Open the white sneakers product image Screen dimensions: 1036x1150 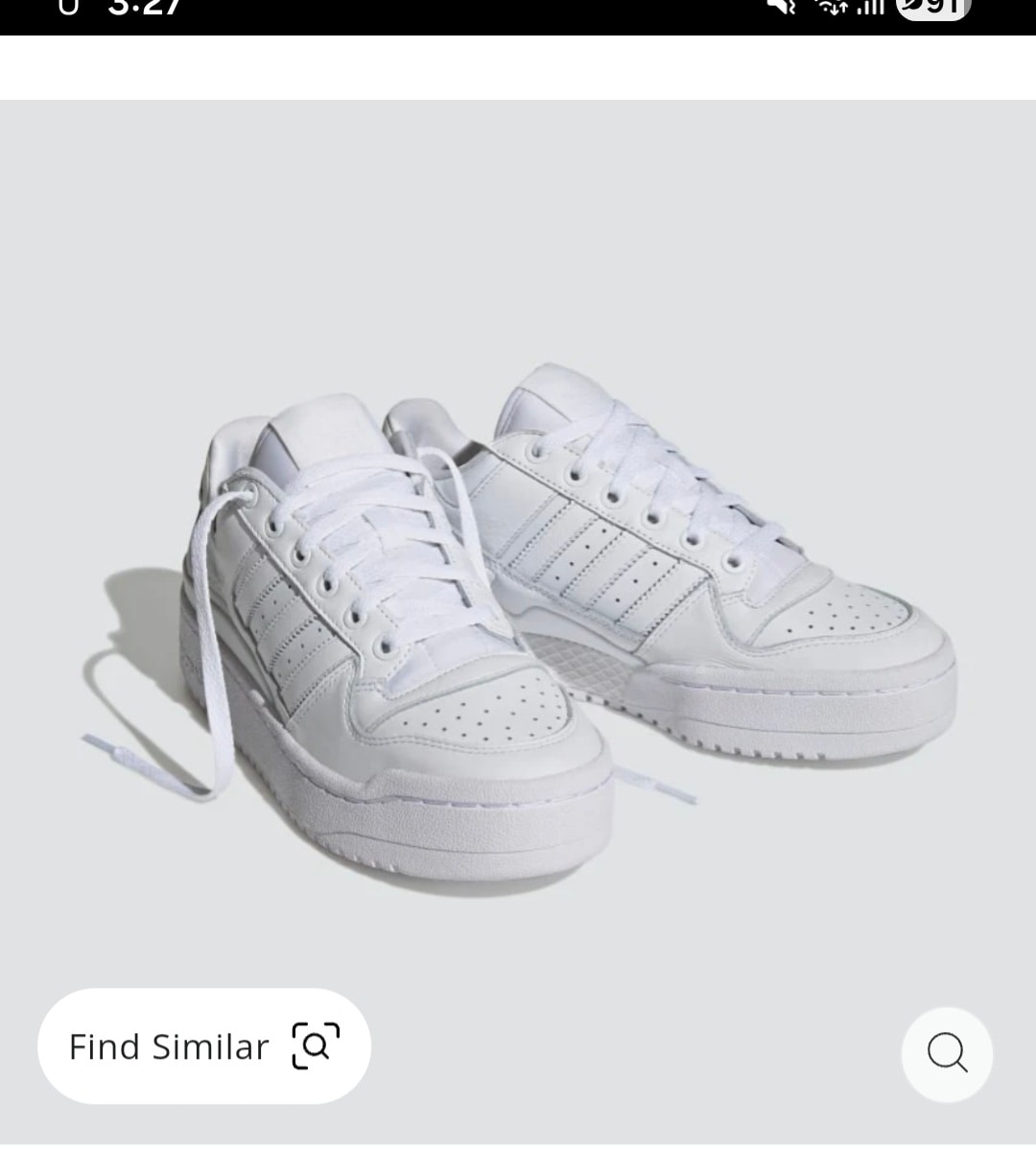[518, 595]
